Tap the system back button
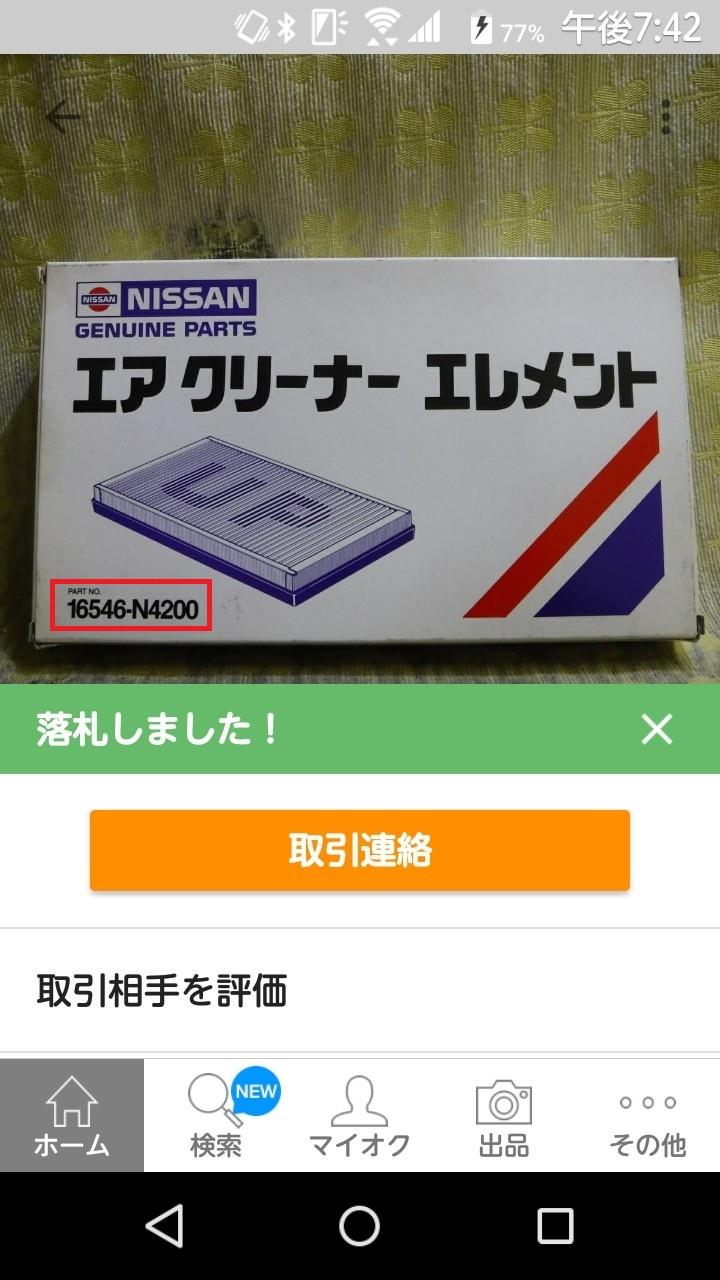This screenshot has height=1280, width=720. (164, 1225)
